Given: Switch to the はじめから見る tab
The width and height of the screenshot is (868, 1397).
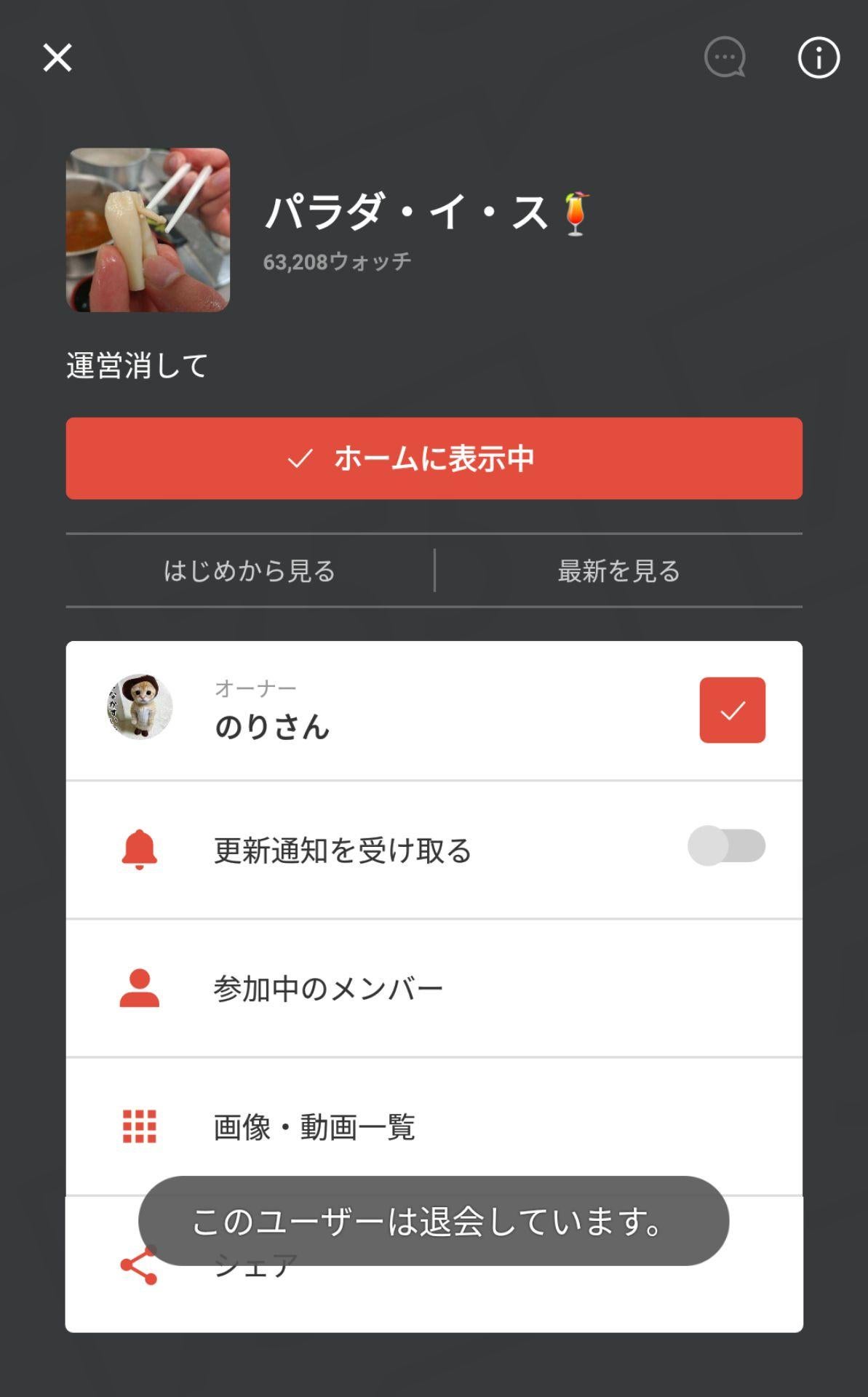Looking at the screenshot, I should click(249, 572).
